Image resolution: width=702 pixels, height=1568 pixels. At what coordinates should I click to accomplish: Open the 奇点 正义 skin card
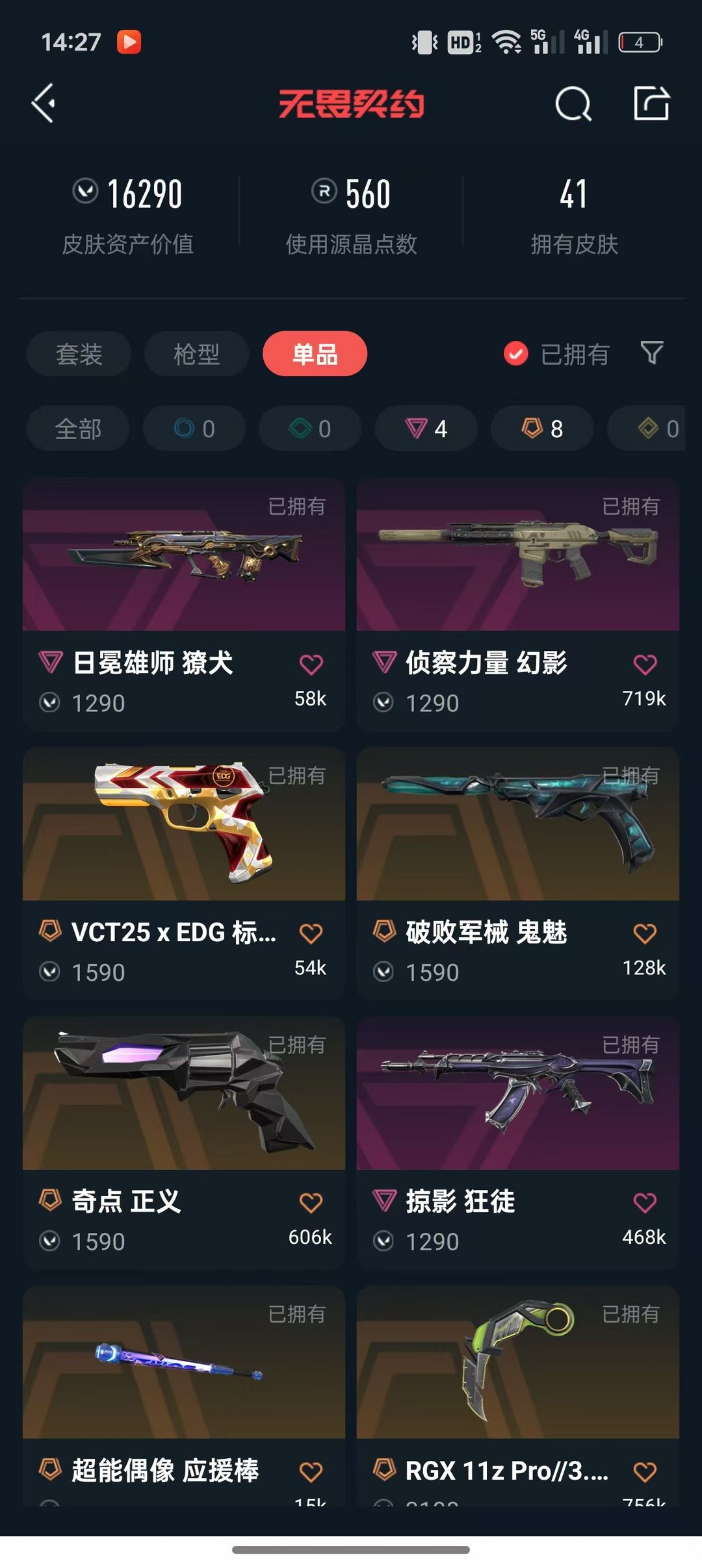(x=184, y=1143)
